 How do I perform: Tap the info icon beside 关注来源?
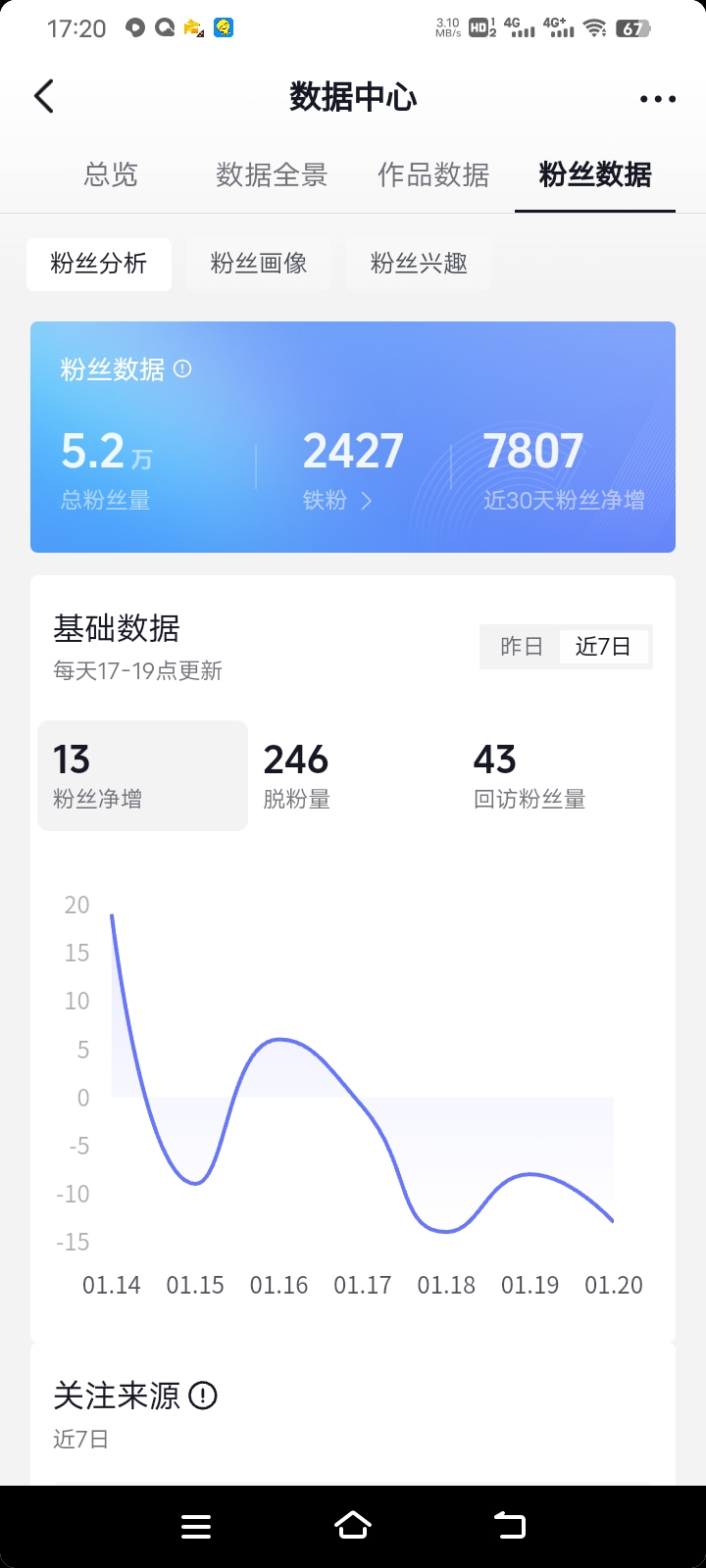(x=203, y=1395)
